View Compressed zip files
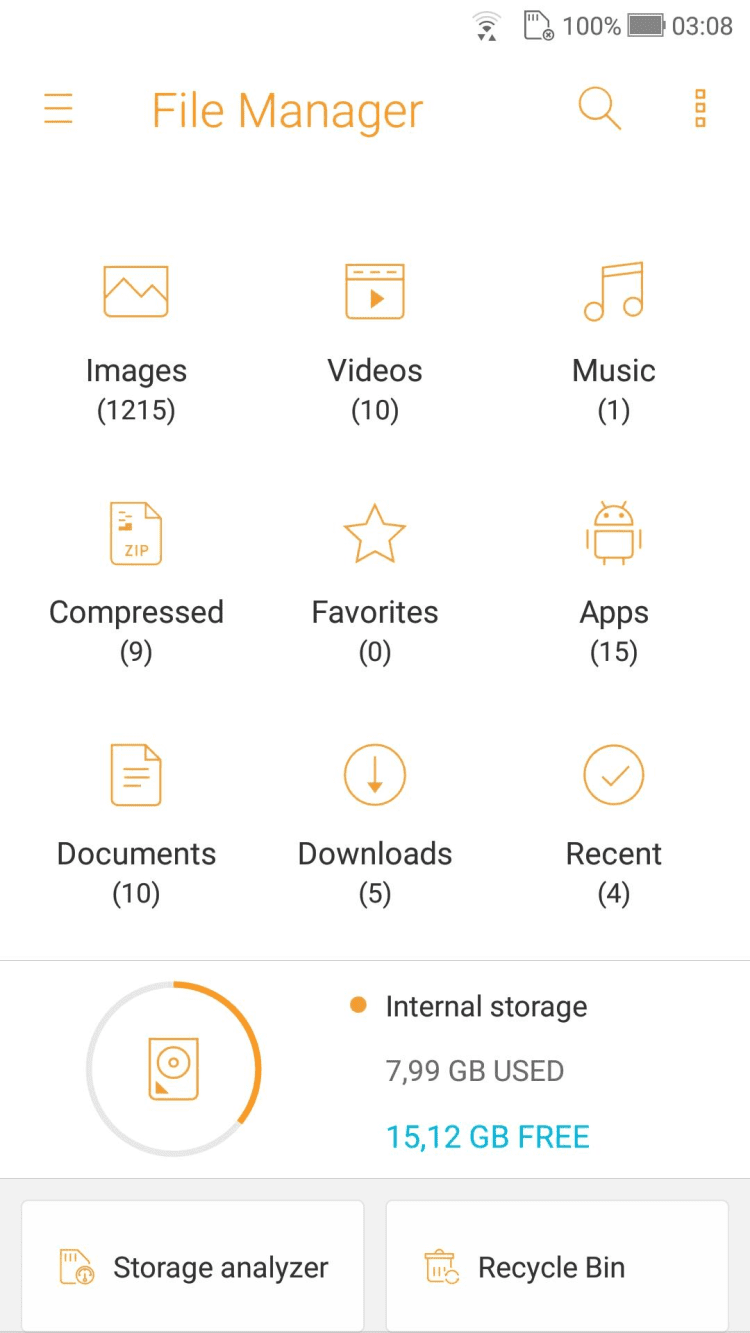This screenshot has width=750, height=1333. tap(136, 577)
